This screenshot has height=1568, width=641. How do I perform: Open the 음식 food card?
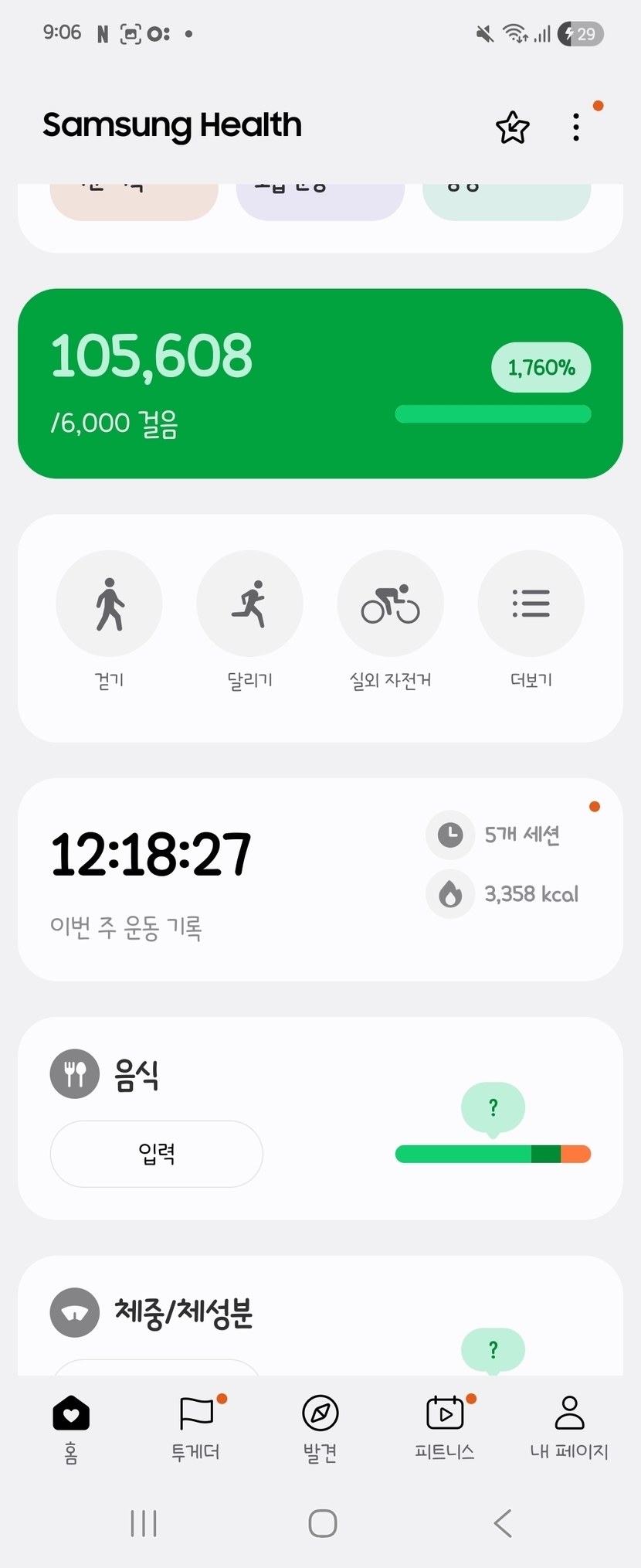tap(320, 1118)
